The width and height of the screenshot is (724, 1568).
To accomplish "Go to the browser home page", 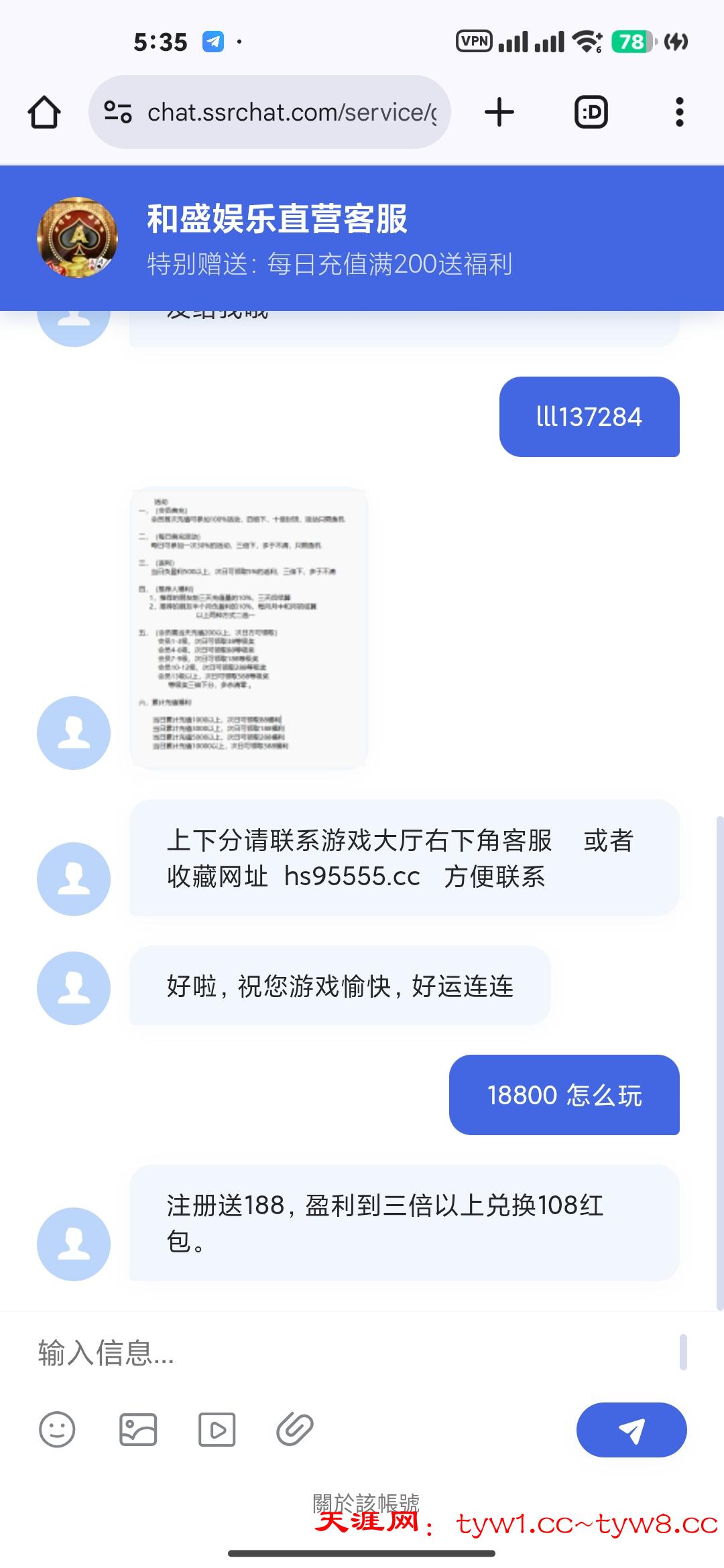I will pyautogui.click(x=44, y=112).
